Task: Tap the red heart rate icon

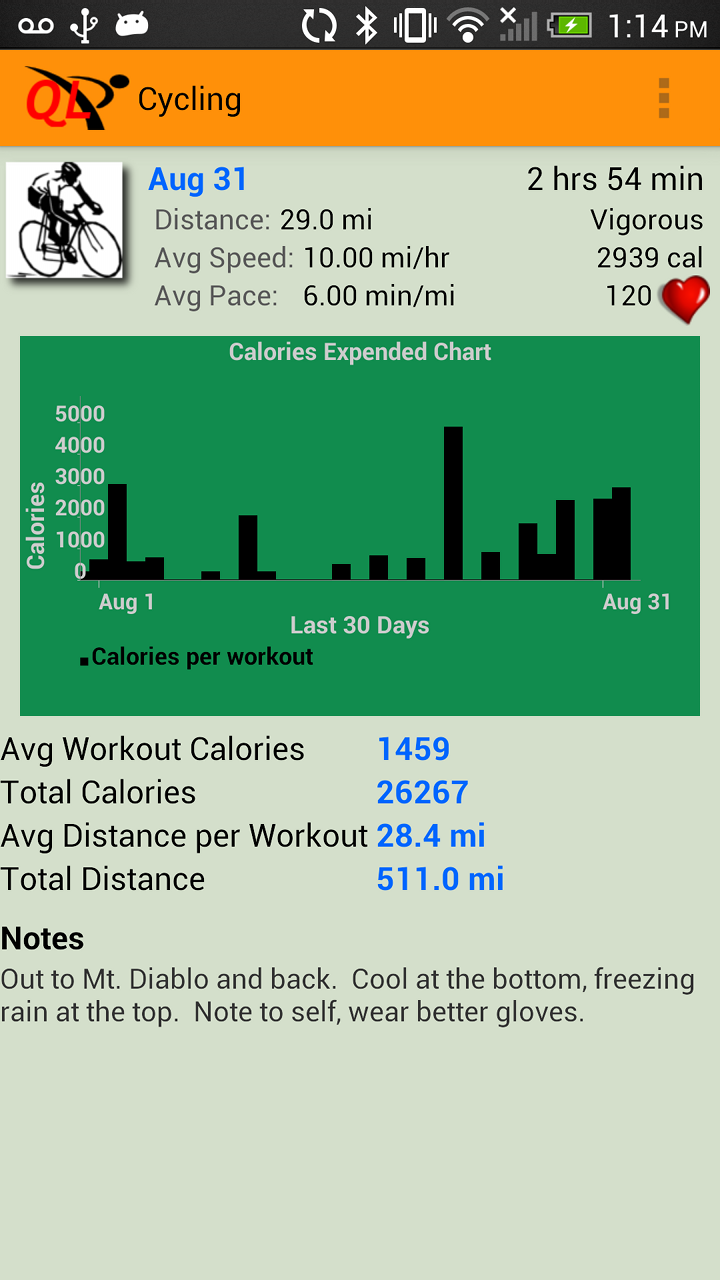Action: (x=685, y=299)
